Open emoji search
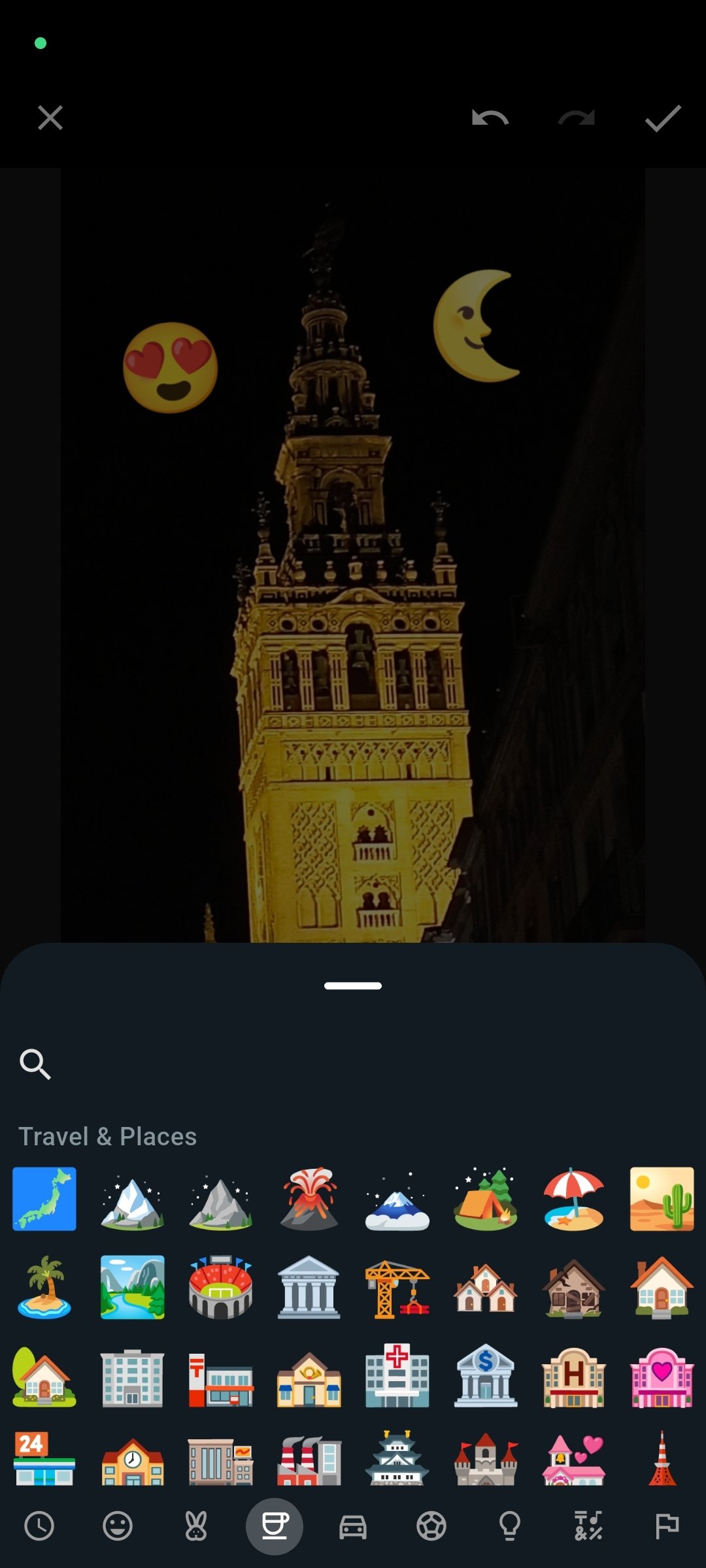 coord(35,1064)
